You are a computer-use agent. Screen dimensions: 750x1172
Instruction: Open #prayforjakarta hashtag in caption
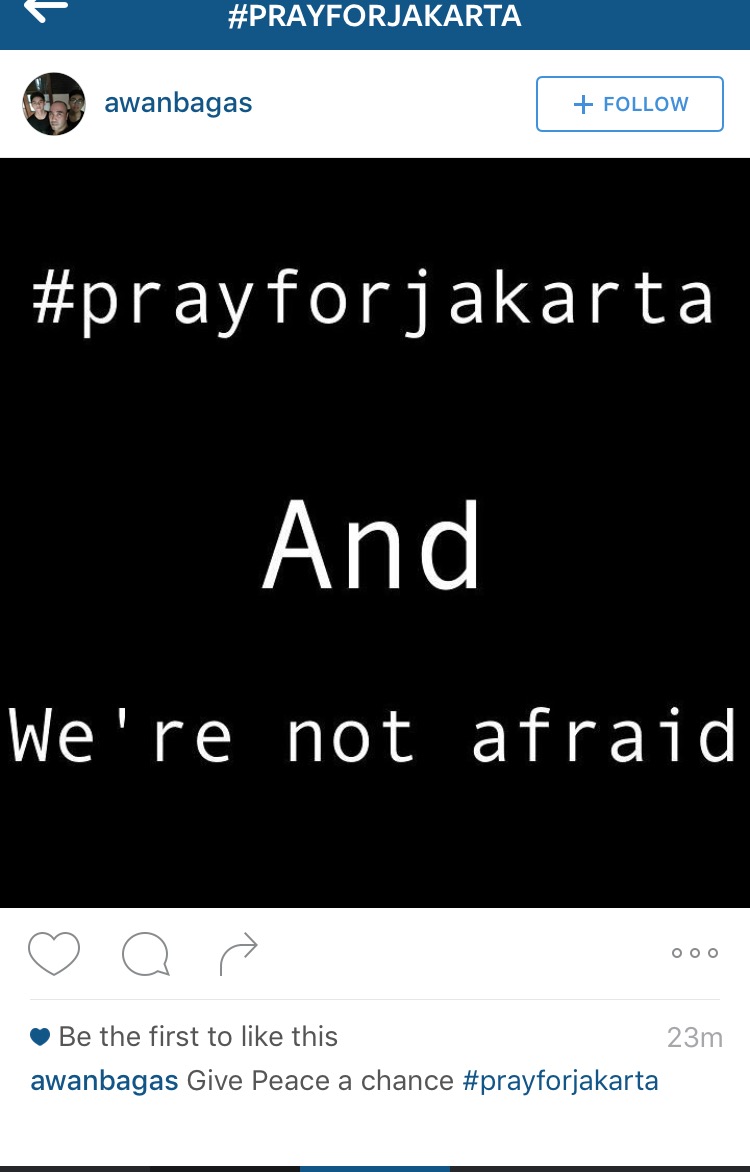[x=560, y=1081]
